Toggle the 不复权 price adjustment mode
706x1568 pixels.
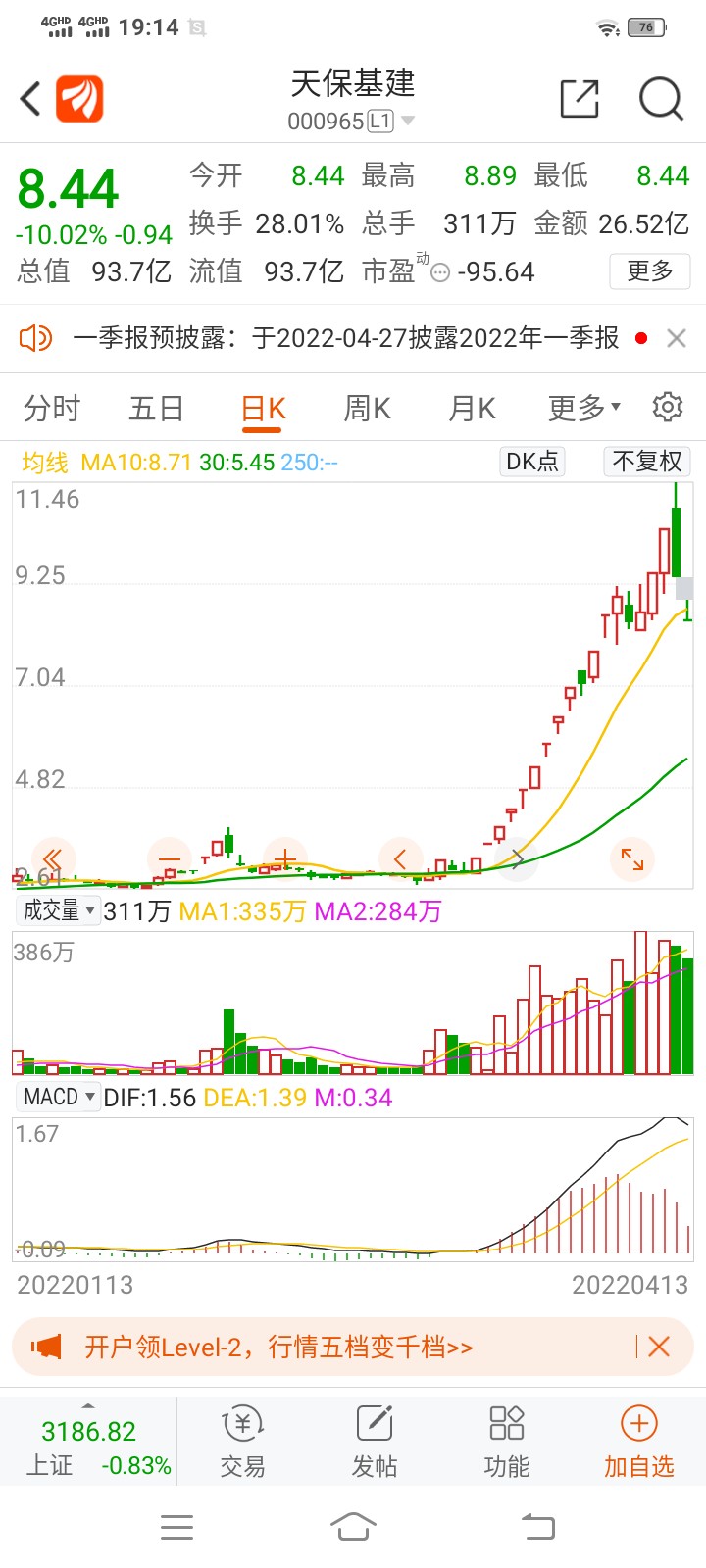point(646,462)
